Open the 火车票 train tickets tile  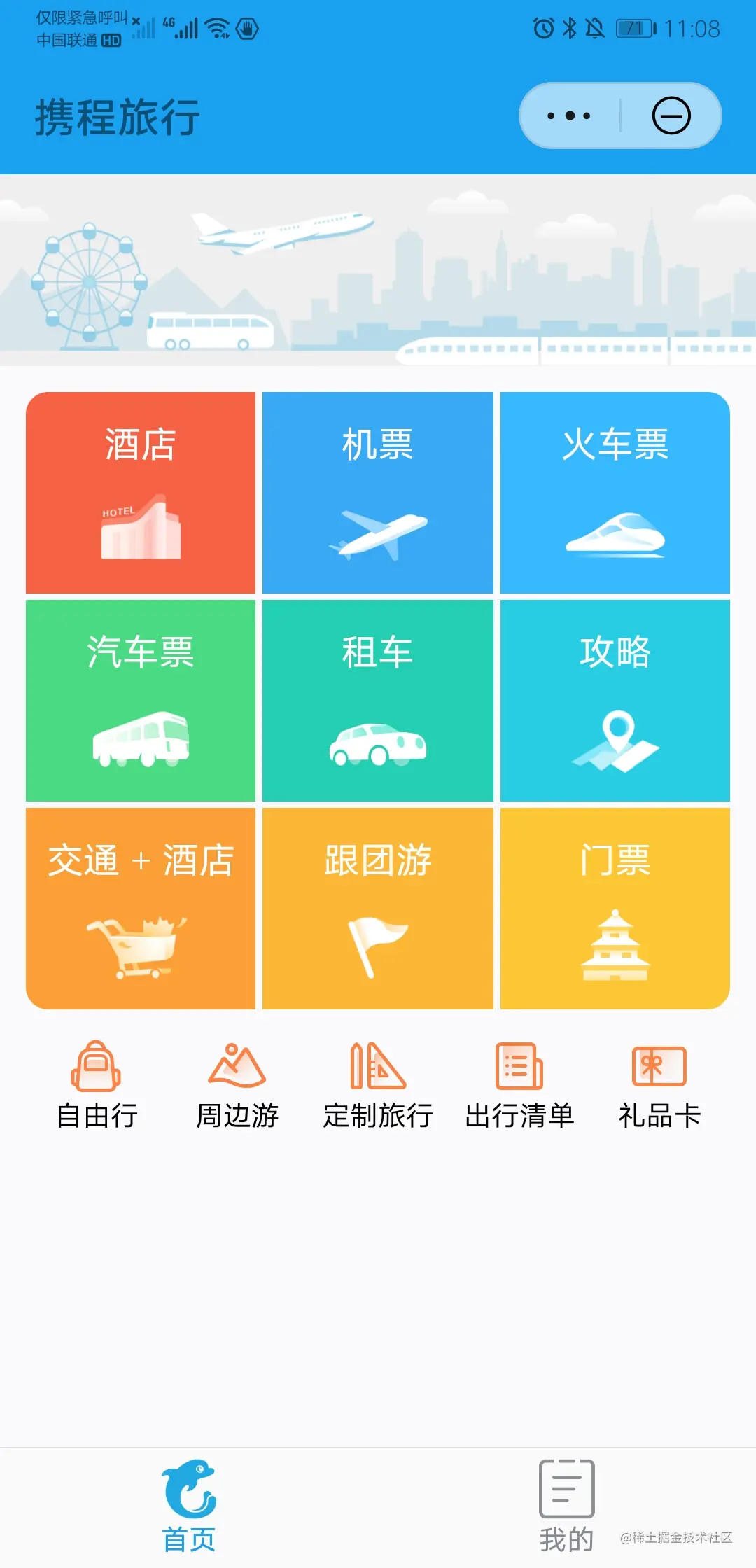[615, 493]
